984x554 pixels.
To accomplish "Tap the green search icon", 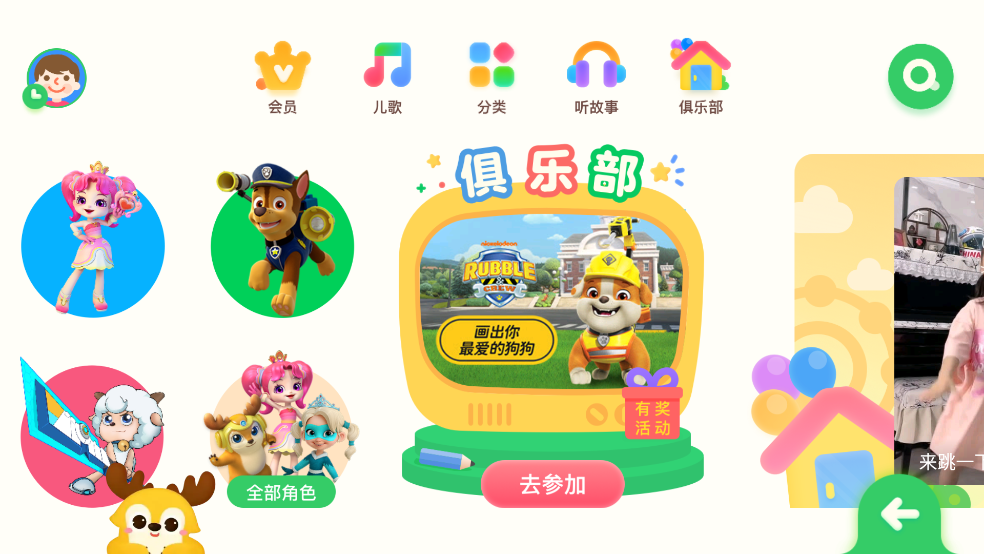I will pos(920,77).
